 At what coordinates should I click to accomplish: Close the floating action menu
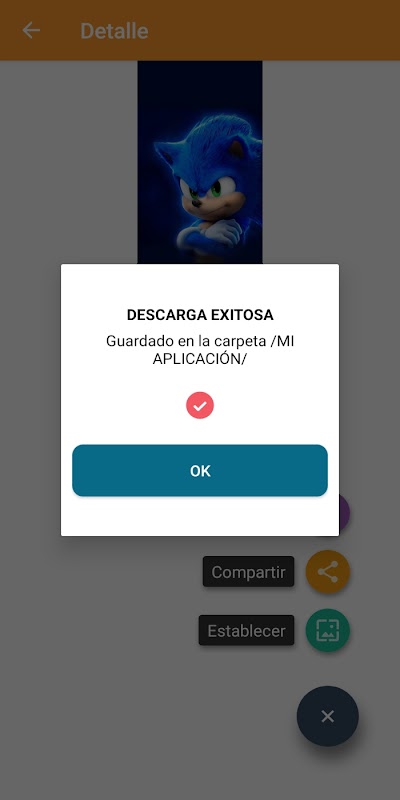(328, 716)
